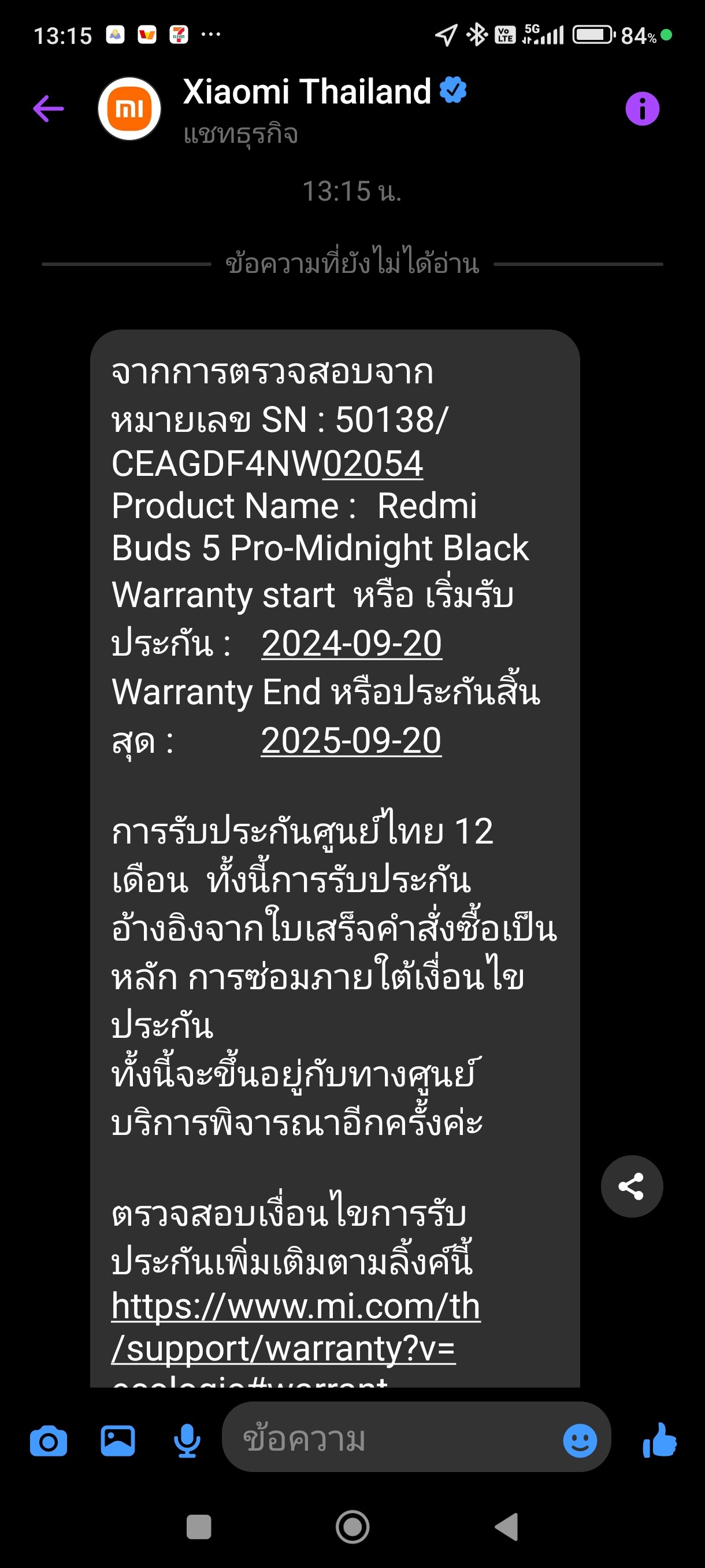705x1568 pixels.
Task: Tap the system home button
Action: tap(353, 1527)
